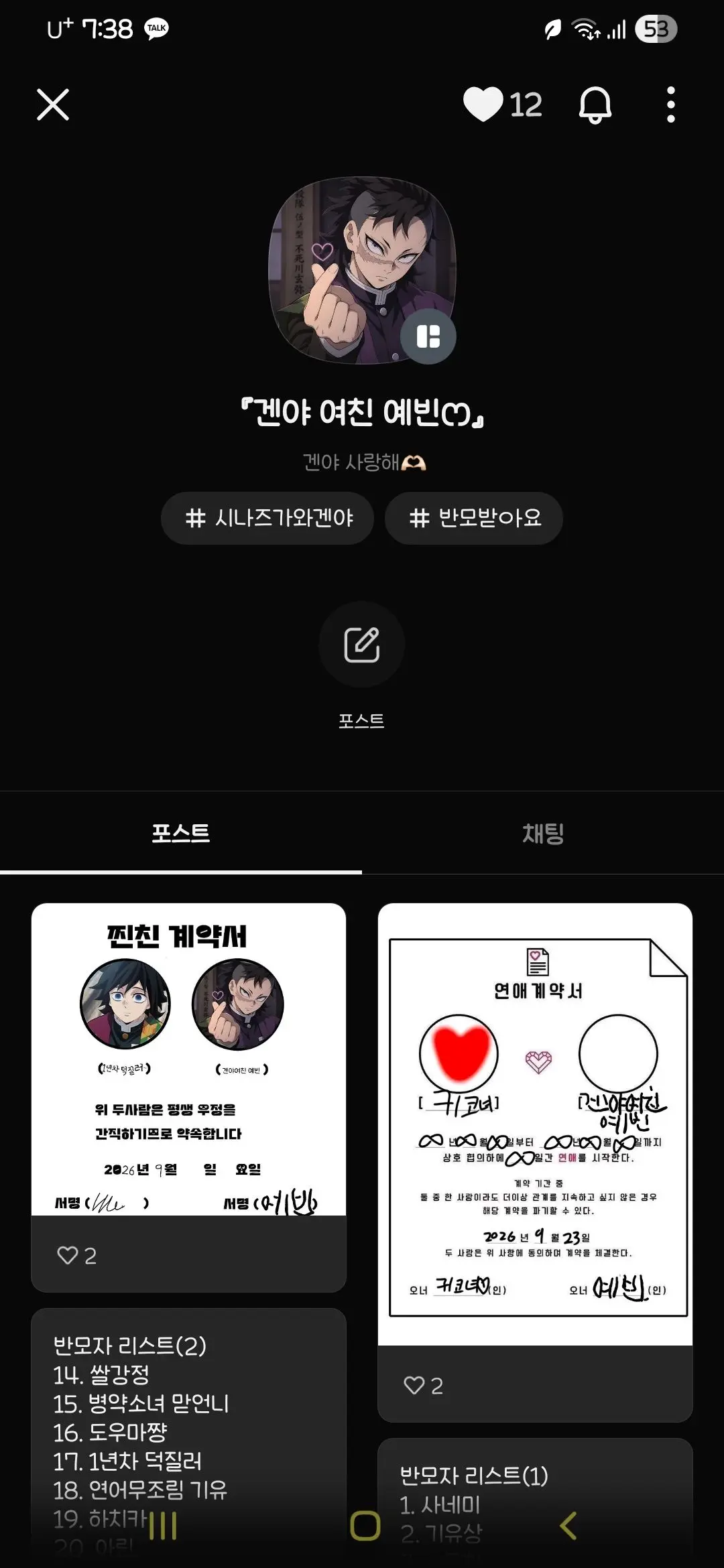Open the three-dot overflow menu
The height and width of the screenshot is (1568, 724).
pyautogui.click(x=671, y=105)
